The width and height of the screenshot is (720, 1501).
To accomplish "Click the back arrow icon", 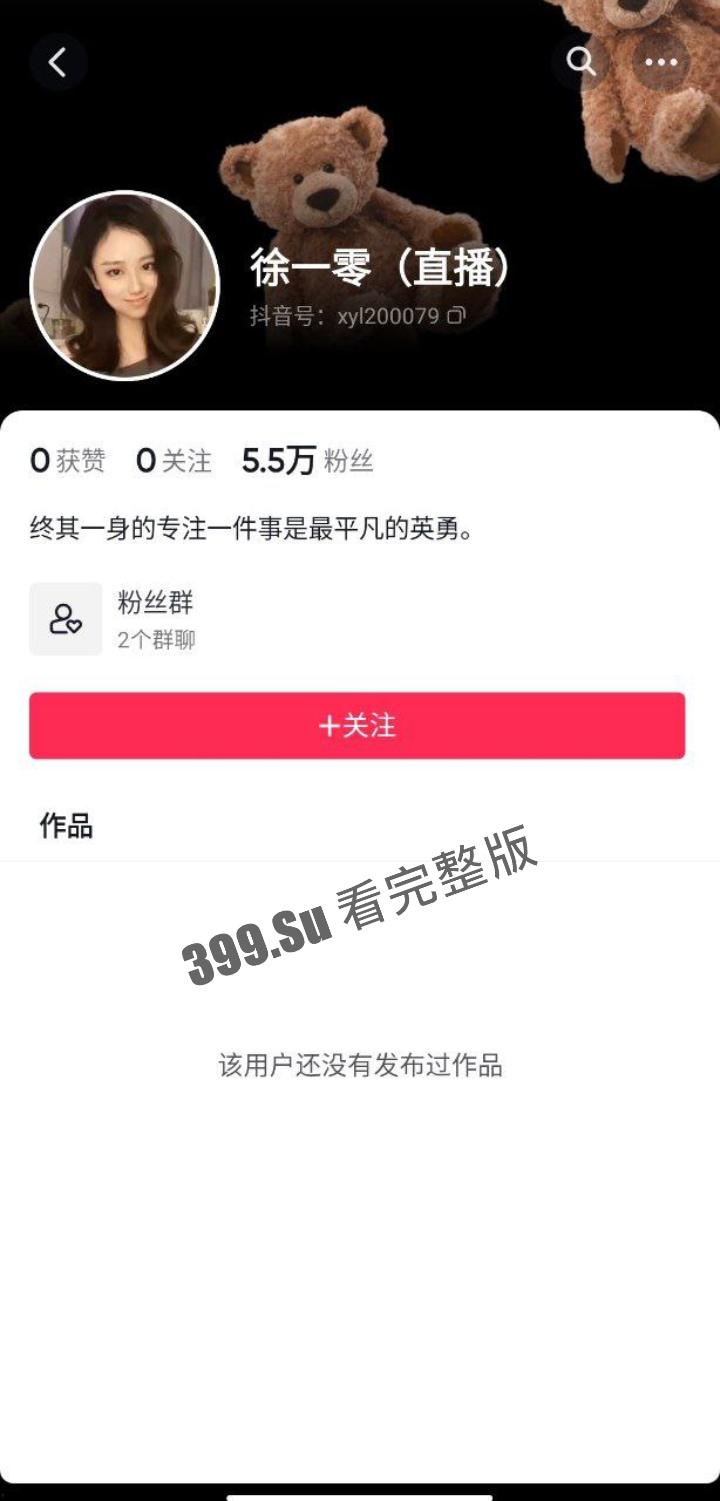I will [58, 61].
